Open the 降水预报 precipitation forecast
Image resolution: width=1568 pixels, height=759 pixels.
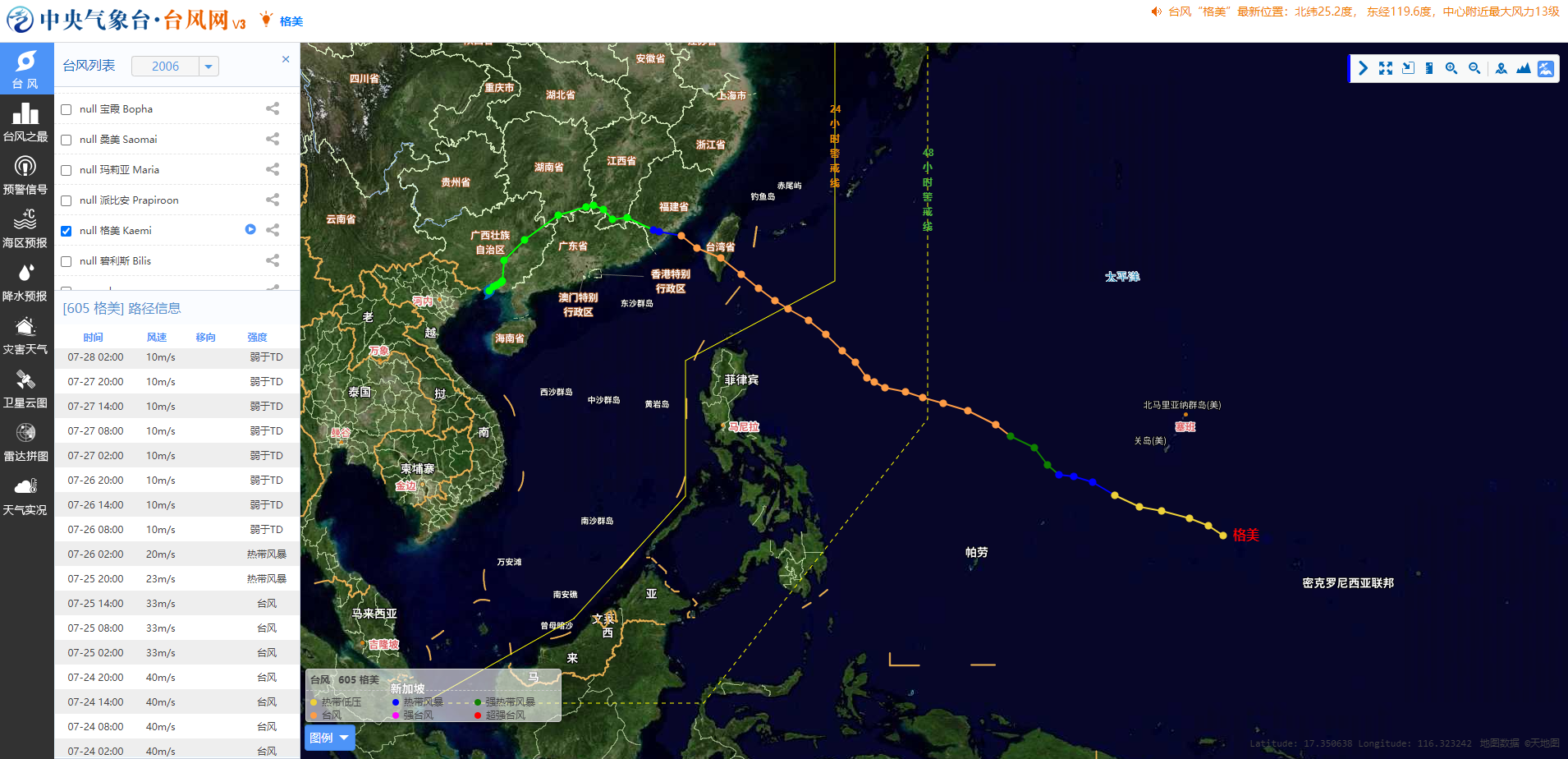pos(25,283)
